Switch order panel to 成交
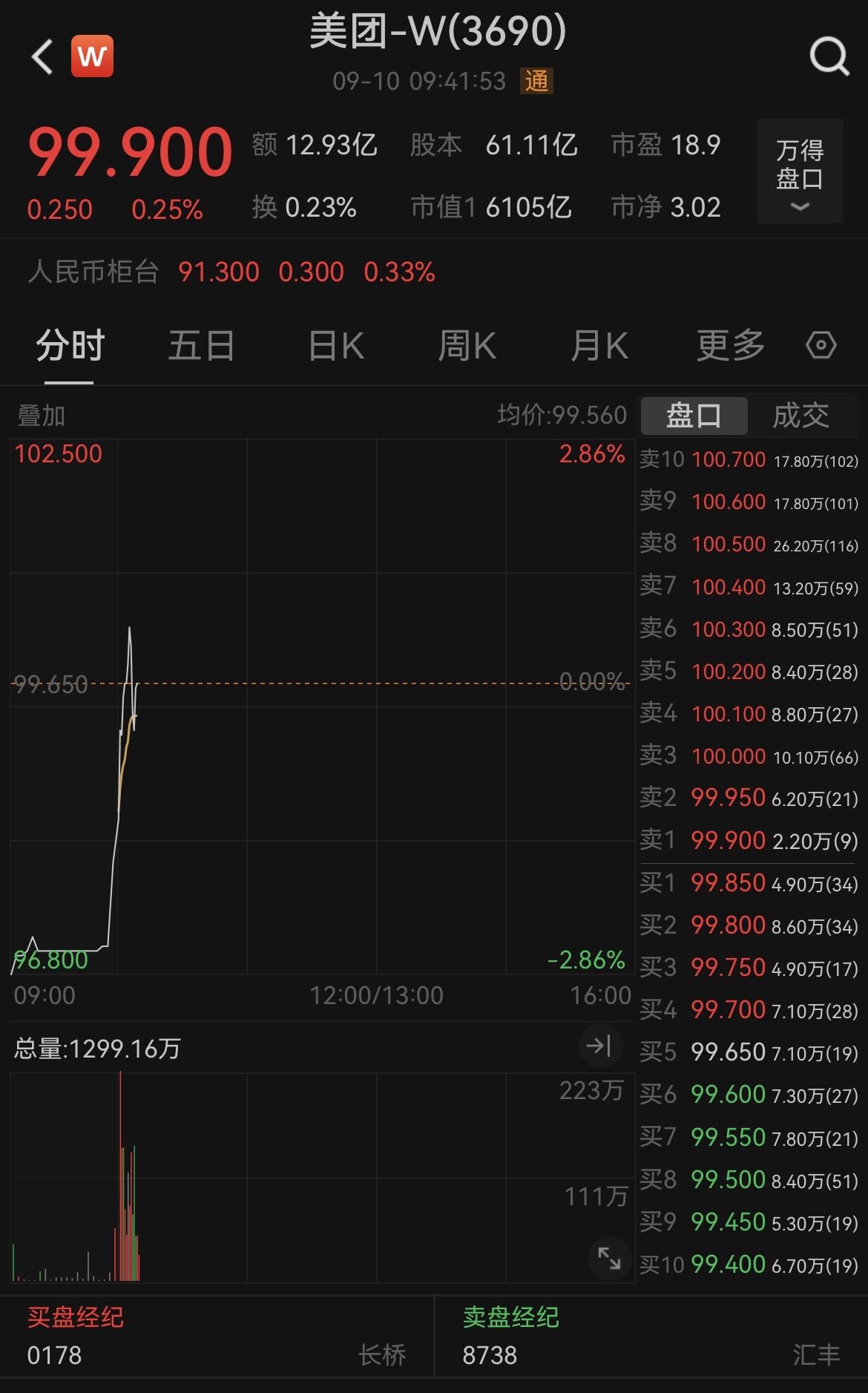 click(x=801, y=415)
